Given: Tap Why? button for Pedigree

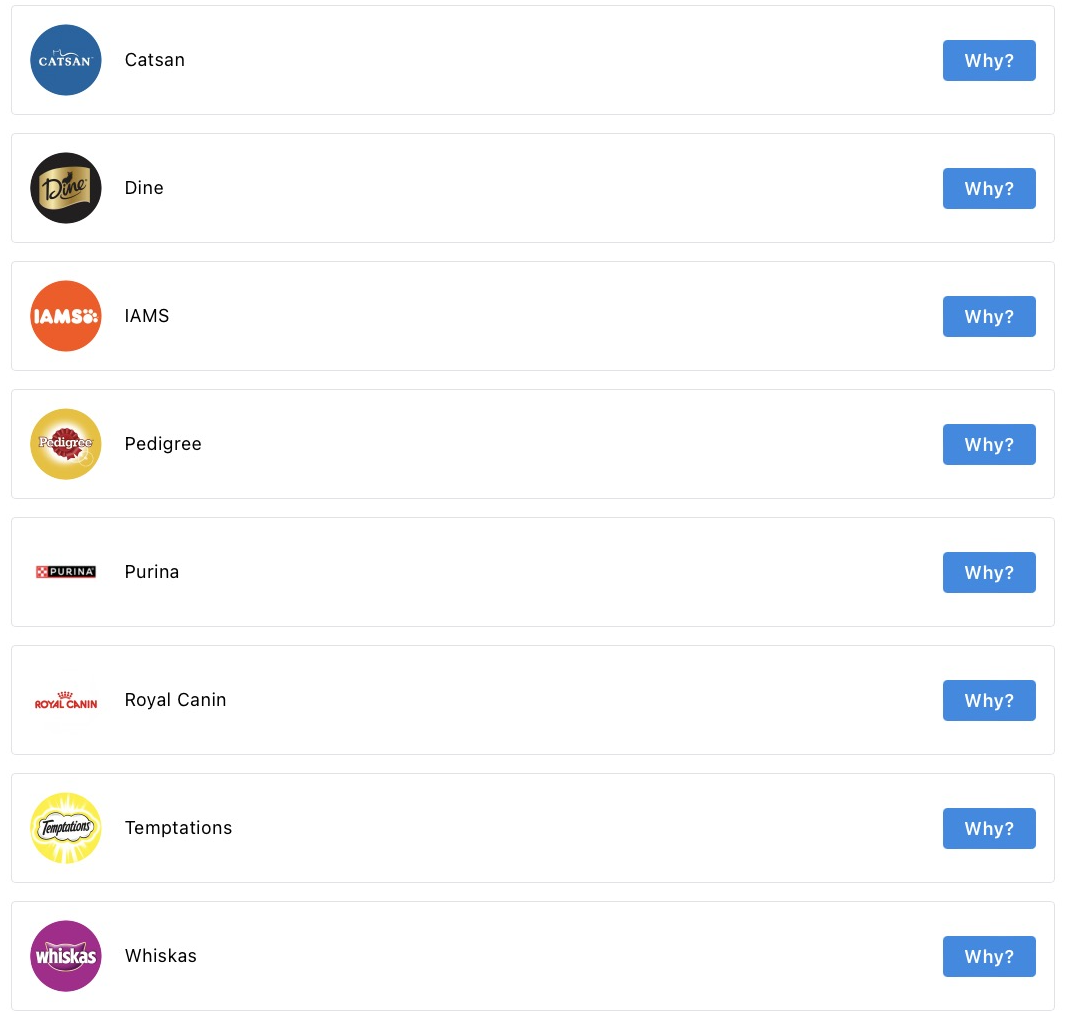Looking at the screenshot, I should [988, 445].
